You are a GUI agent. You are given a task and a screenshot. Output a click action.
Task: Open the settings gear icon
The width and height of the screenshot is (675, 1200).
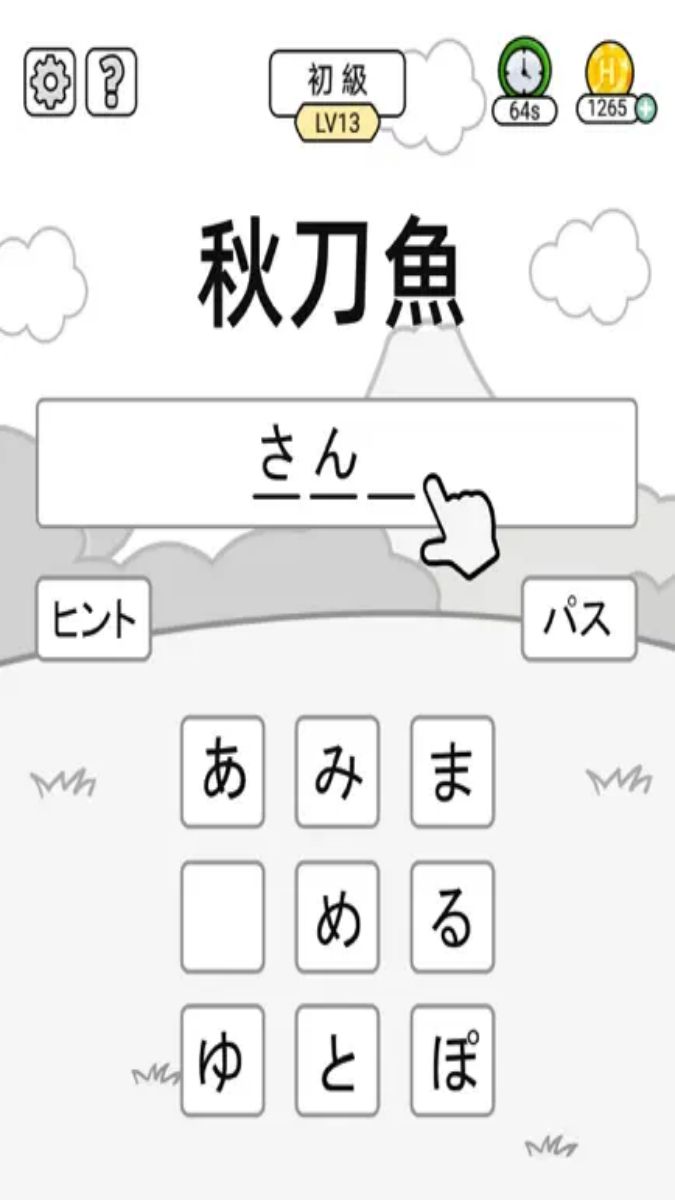[49, 82]
